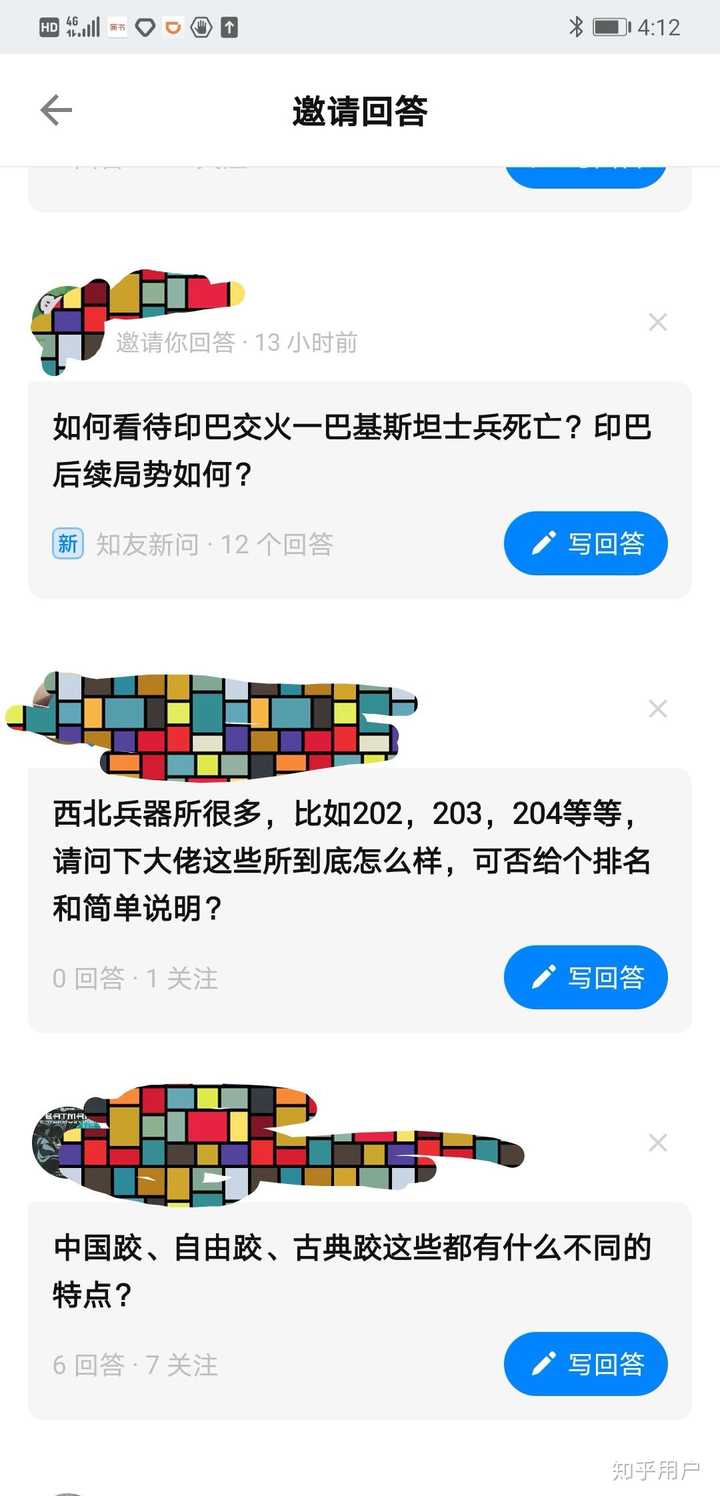The height and width of the screenshot is (1496, 720).
Task: Dismiss the 西北兵器所 invitation
Action: click(657, 709)
